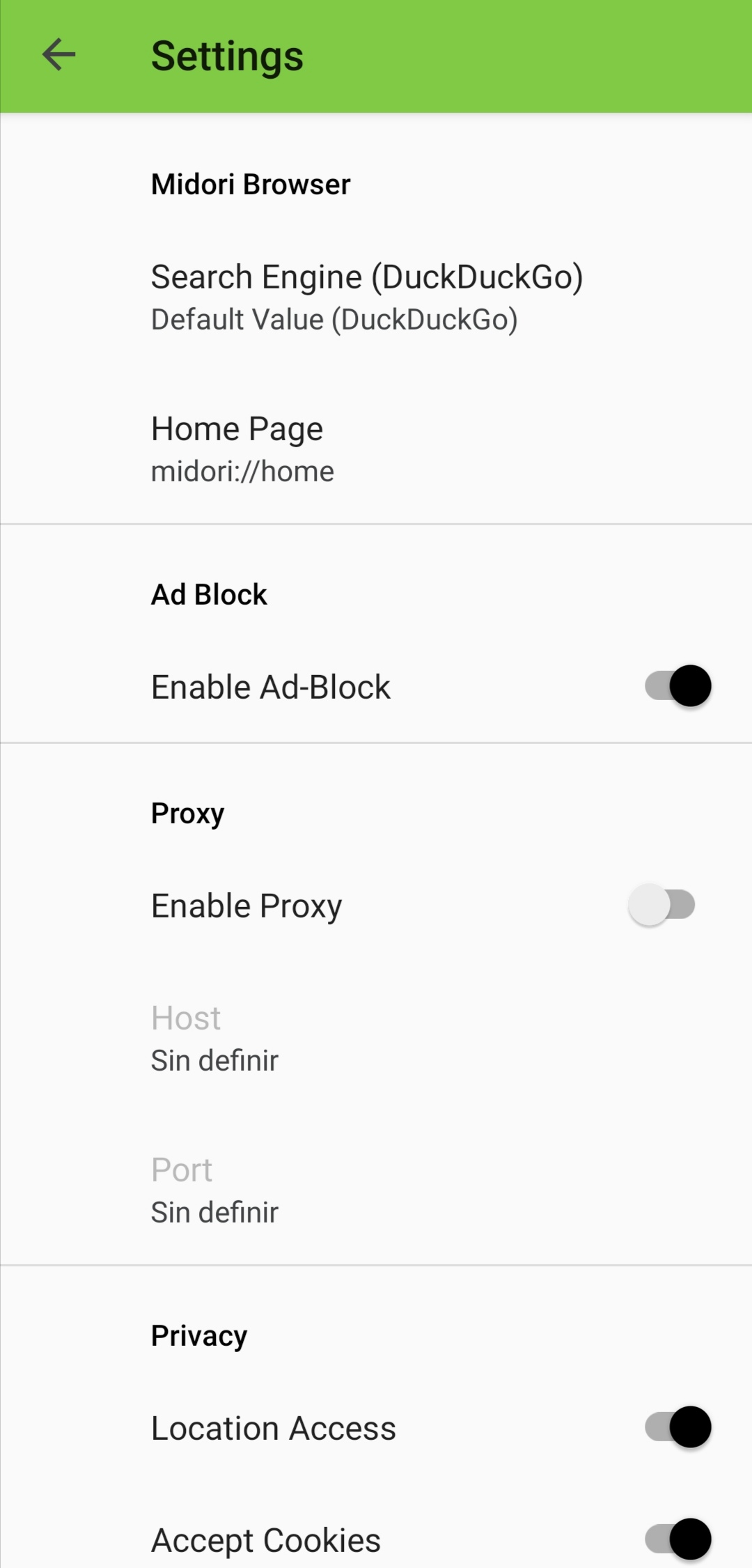This screenshot has height=1568, width=752.
Task: Turn on the Enable Proxy switch
Action: pyautogui.click(x=661, y=905)
